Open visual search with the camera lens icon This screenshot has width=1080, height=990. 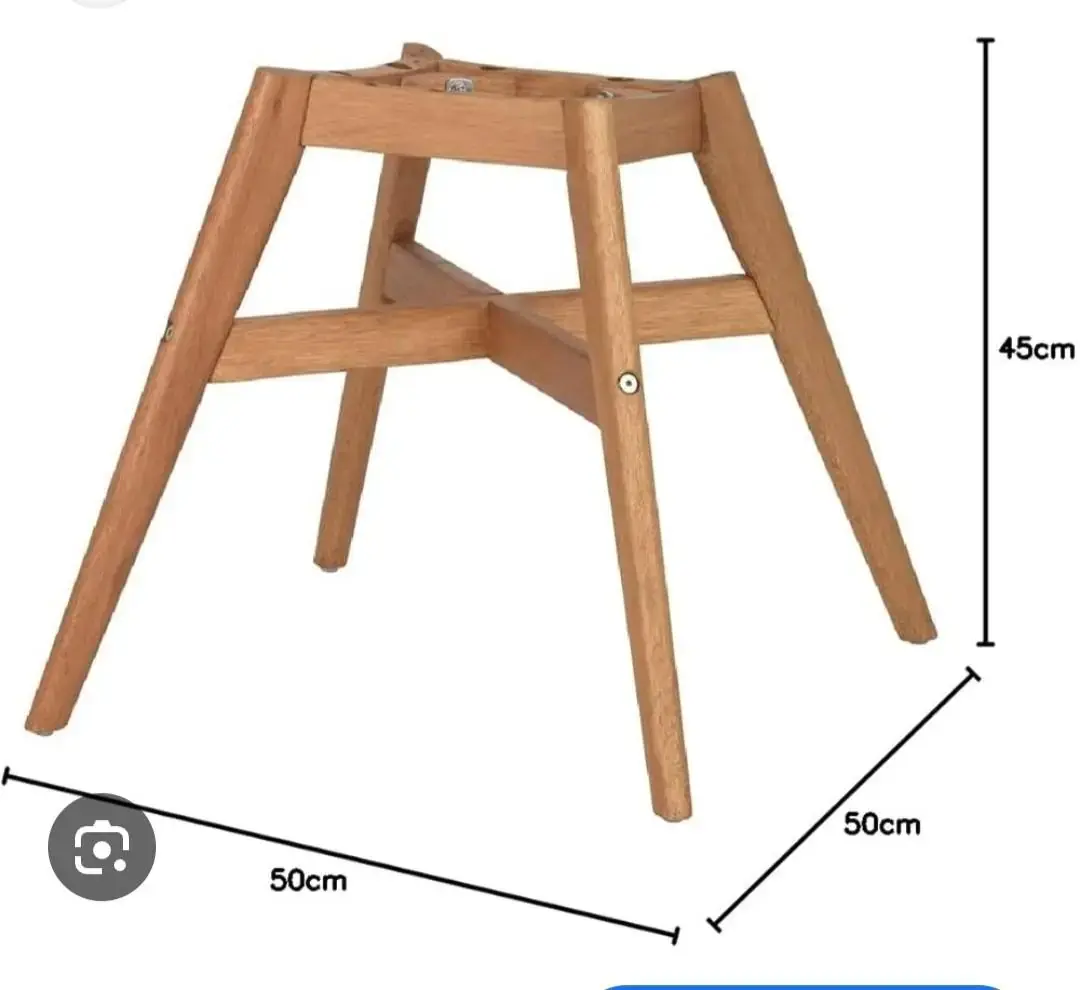pyautogui.click(x=102, y=847)
